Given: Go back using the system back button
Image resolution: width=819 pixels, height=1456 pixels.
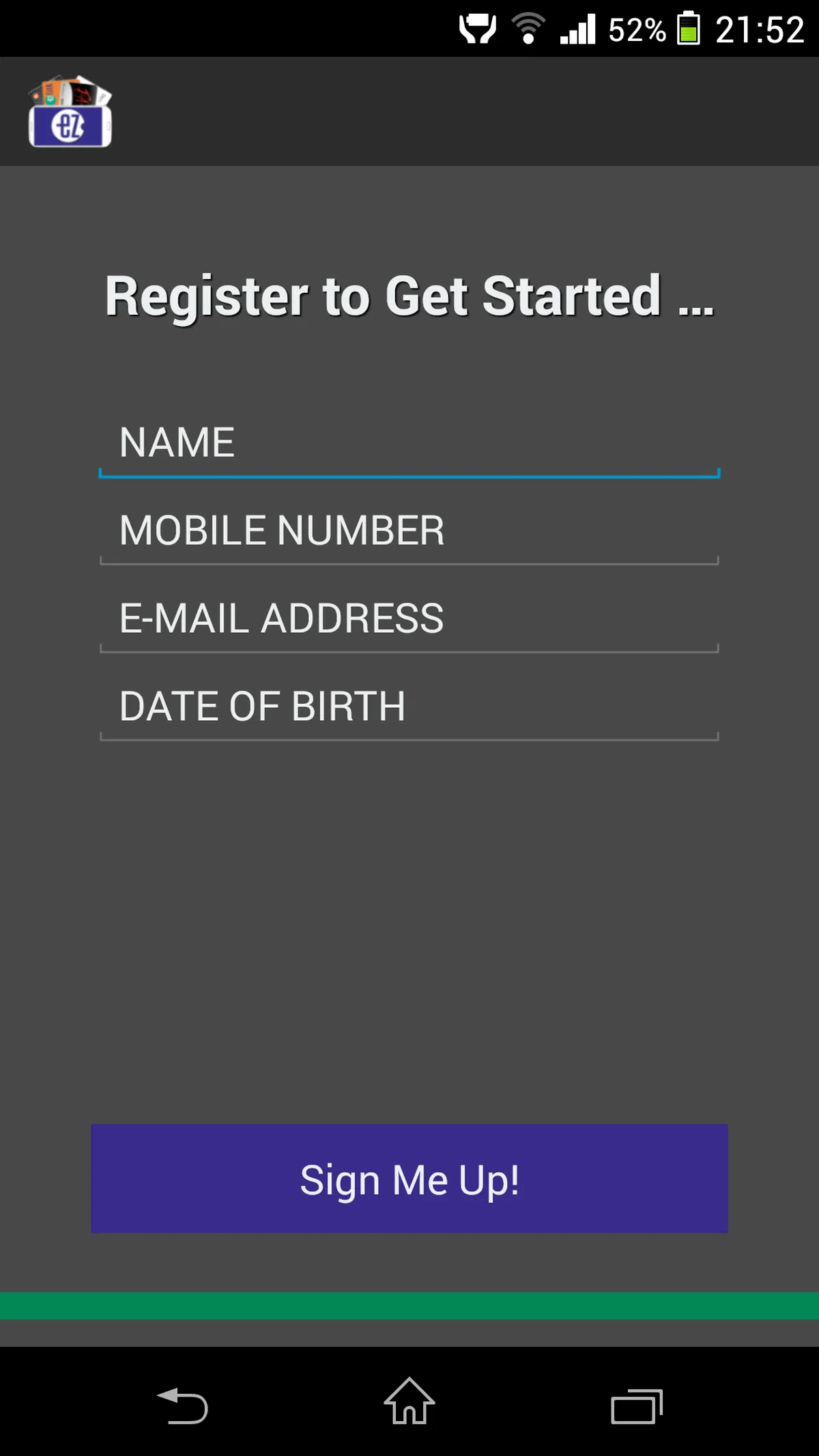Looking at the screenshot, I should [182, 1406].
